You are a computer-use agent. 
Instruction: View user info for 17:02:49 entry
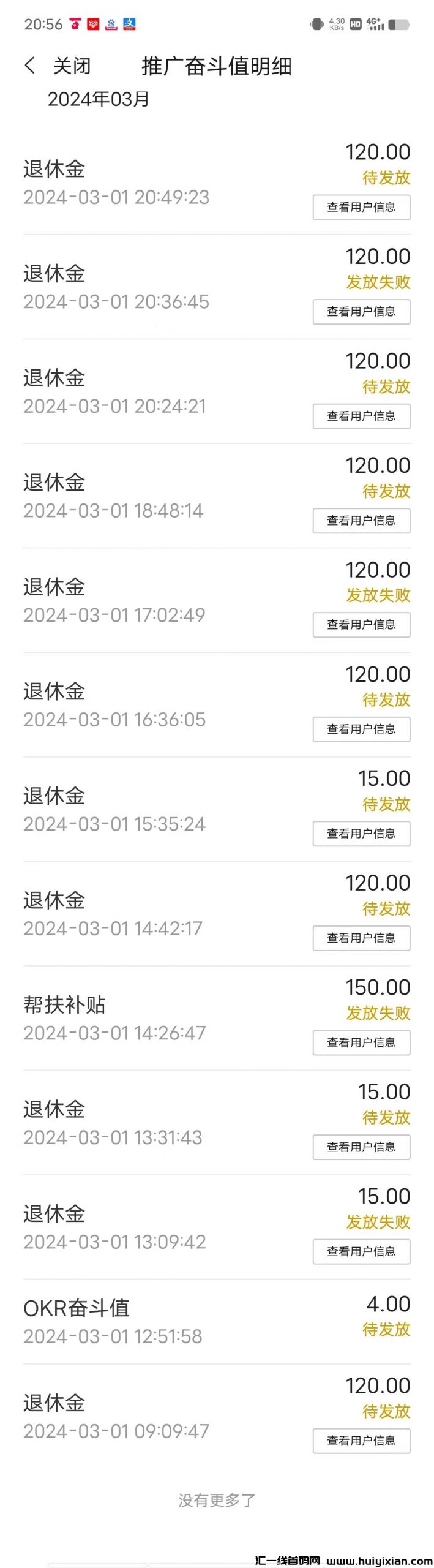click(x=361, y=625)
